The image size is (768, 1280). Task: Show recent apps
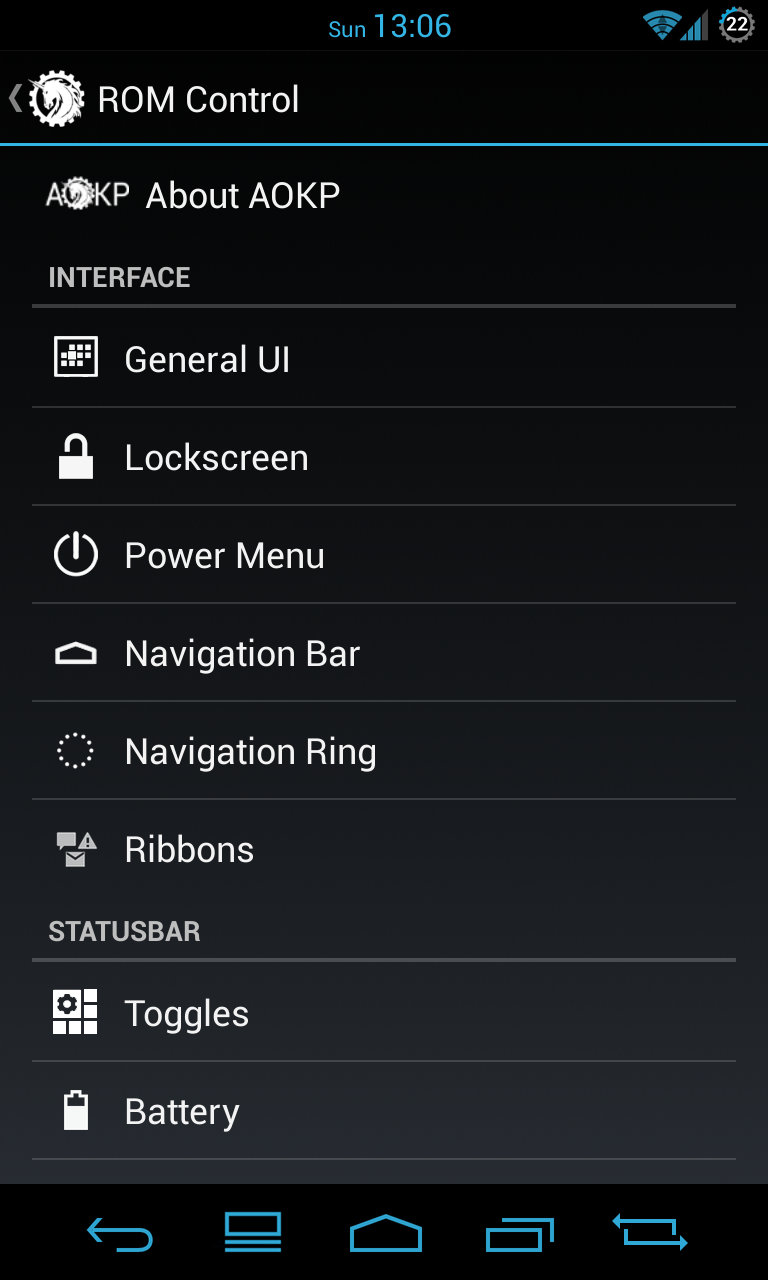pos(519,1233)
